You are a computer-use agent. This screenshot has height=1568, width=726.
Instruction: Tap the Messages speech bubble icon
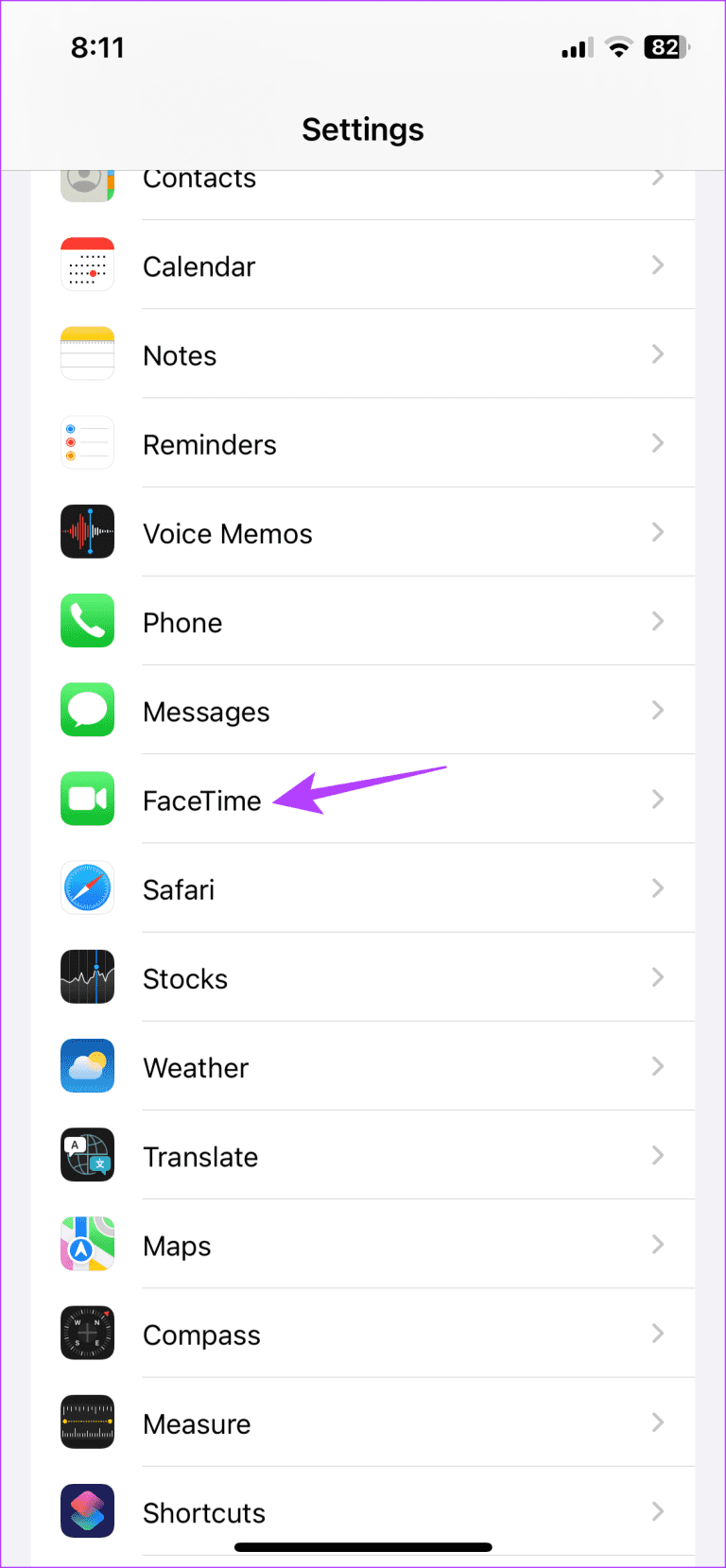click(87, 709)
